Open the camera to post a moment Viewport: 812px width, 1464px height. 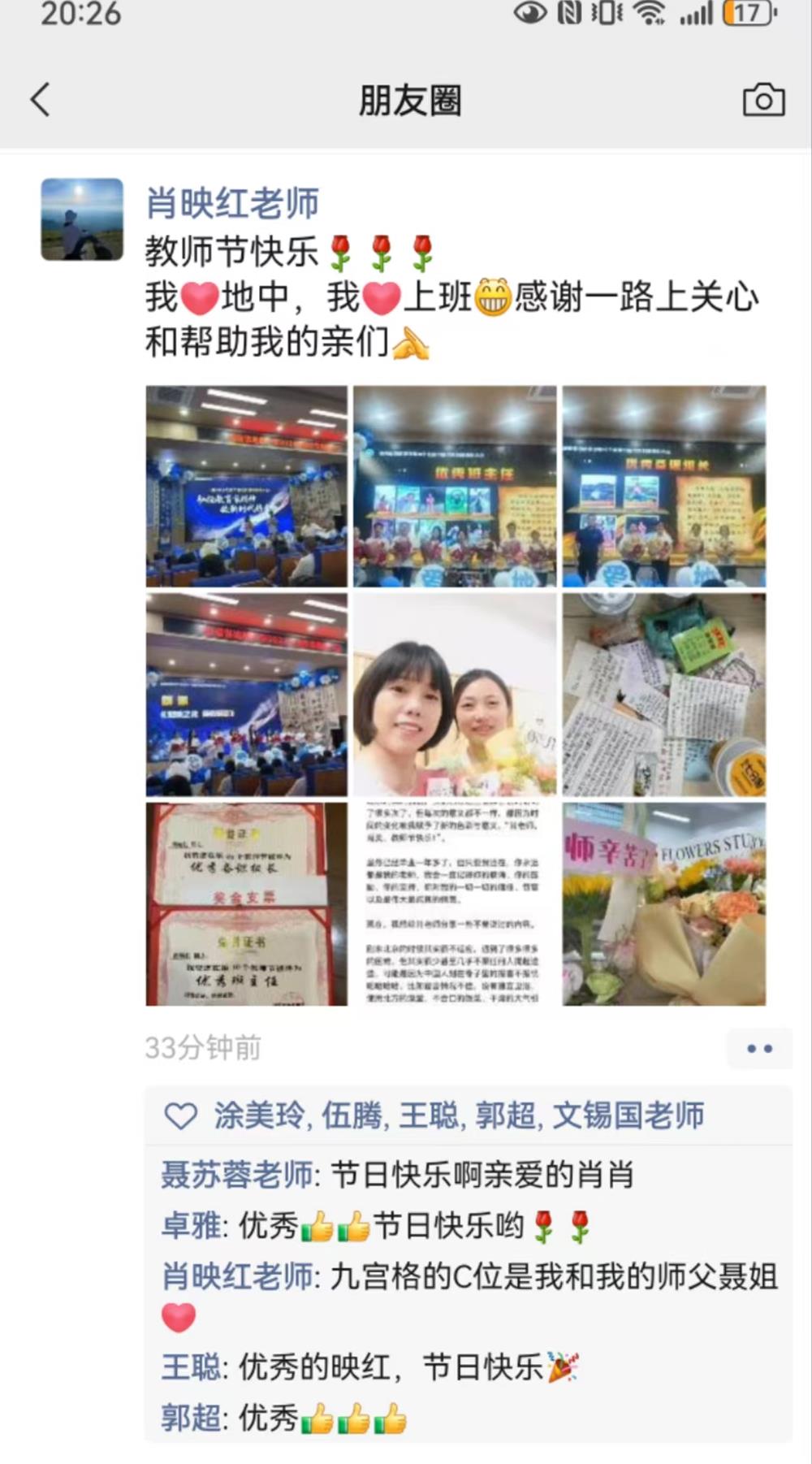pos(763,100)
